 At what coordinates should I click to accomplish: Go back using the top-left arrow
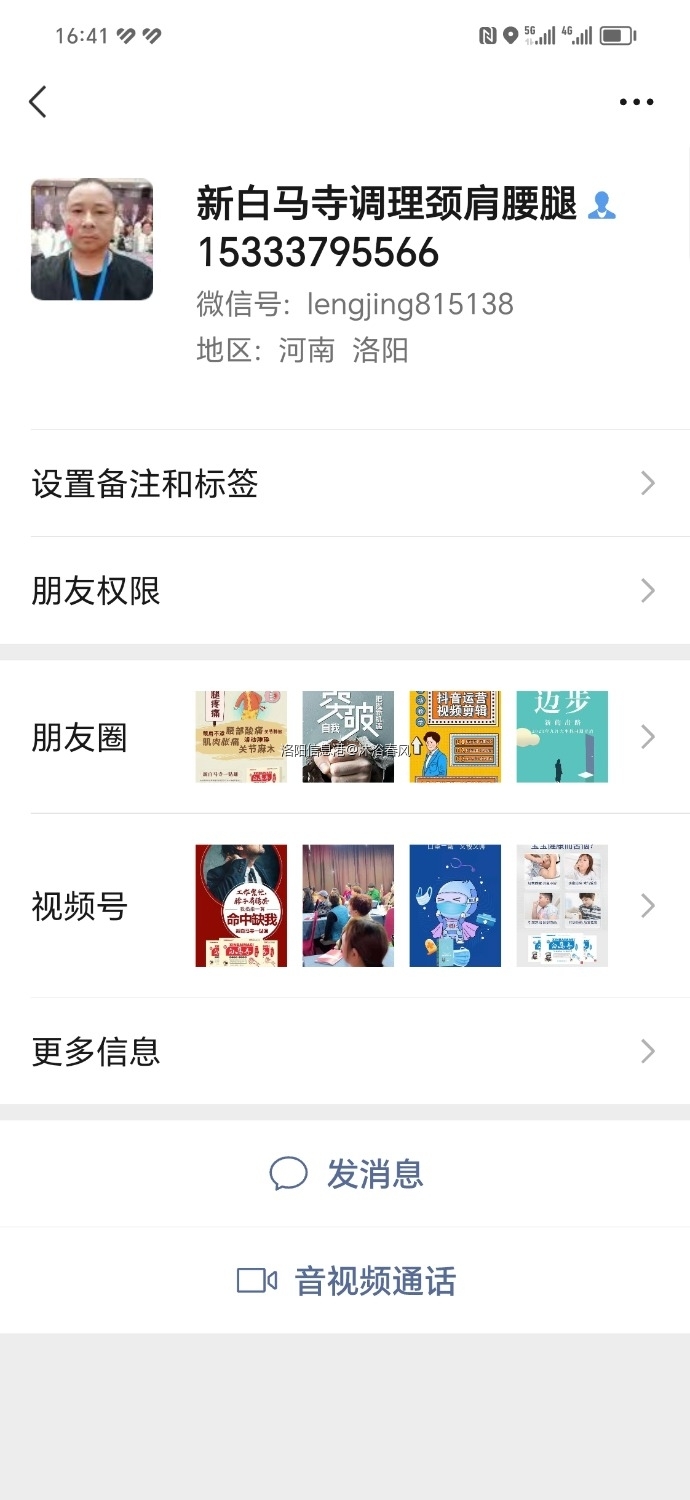pos(38,101)
